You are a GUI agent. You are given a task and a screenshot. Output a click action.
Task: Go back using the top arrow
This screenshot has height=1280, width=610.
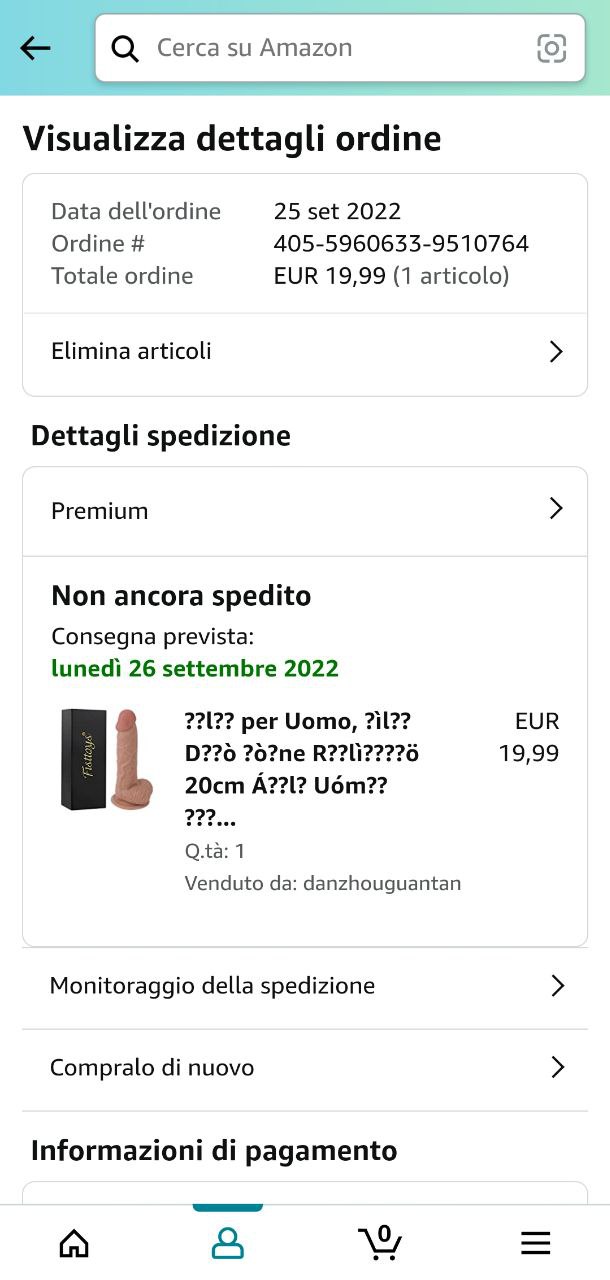pyautogui.click(x=35, y=48)
